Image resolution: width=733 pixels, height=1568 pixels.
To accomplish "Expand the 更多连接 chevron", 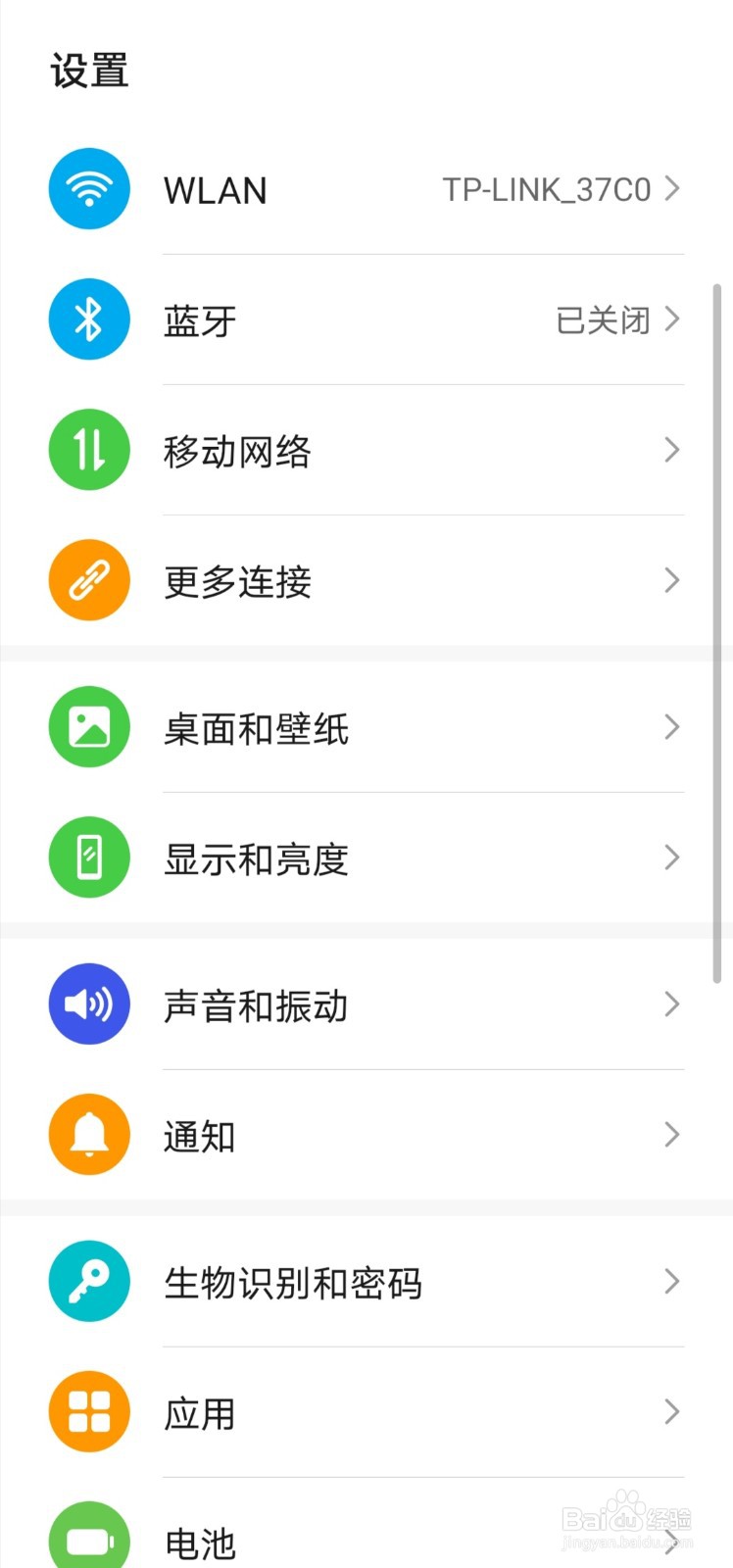I will click(671, 579).
